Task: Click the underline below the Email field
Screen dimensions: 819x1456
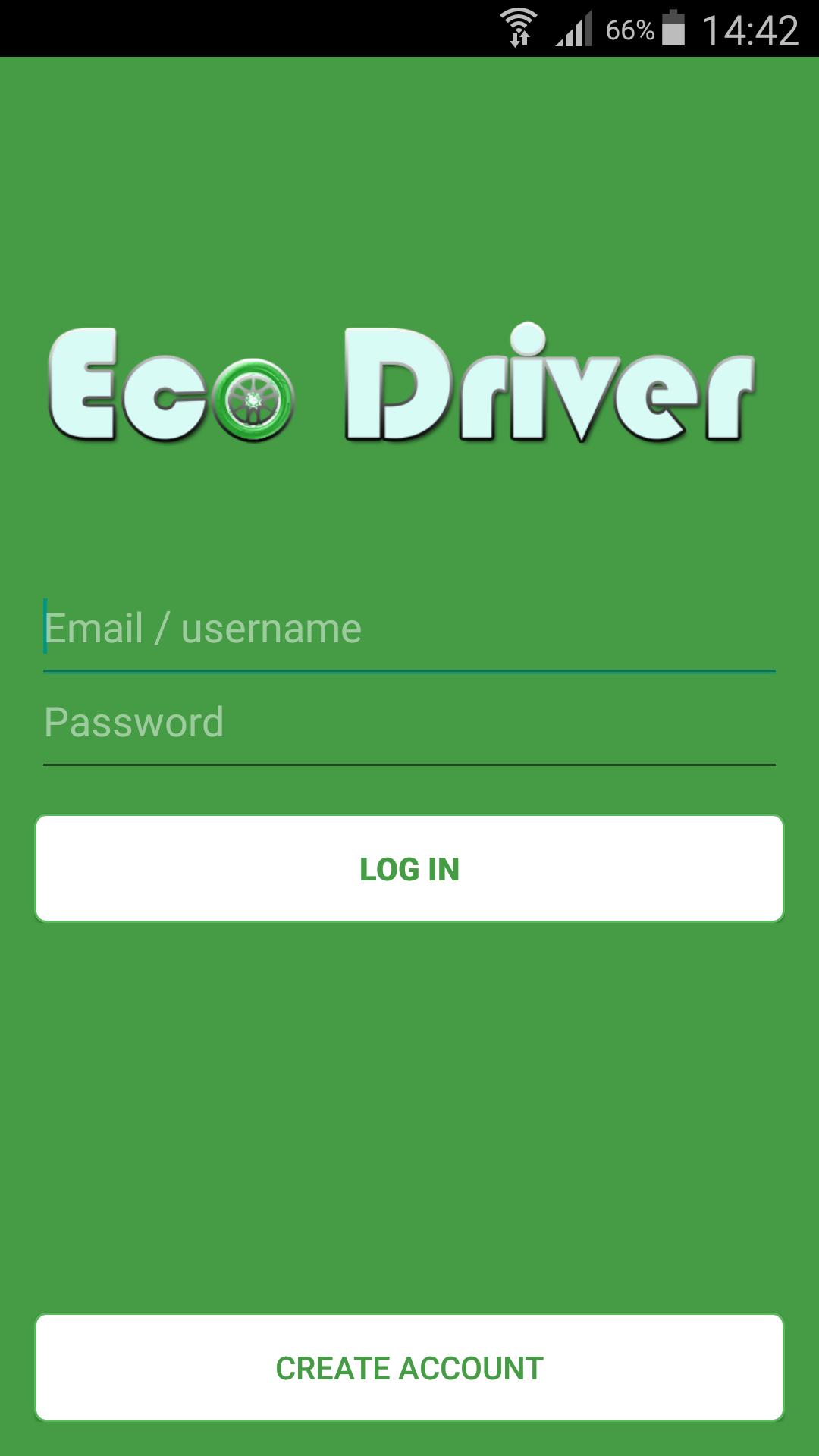Action: click(409, 672)
